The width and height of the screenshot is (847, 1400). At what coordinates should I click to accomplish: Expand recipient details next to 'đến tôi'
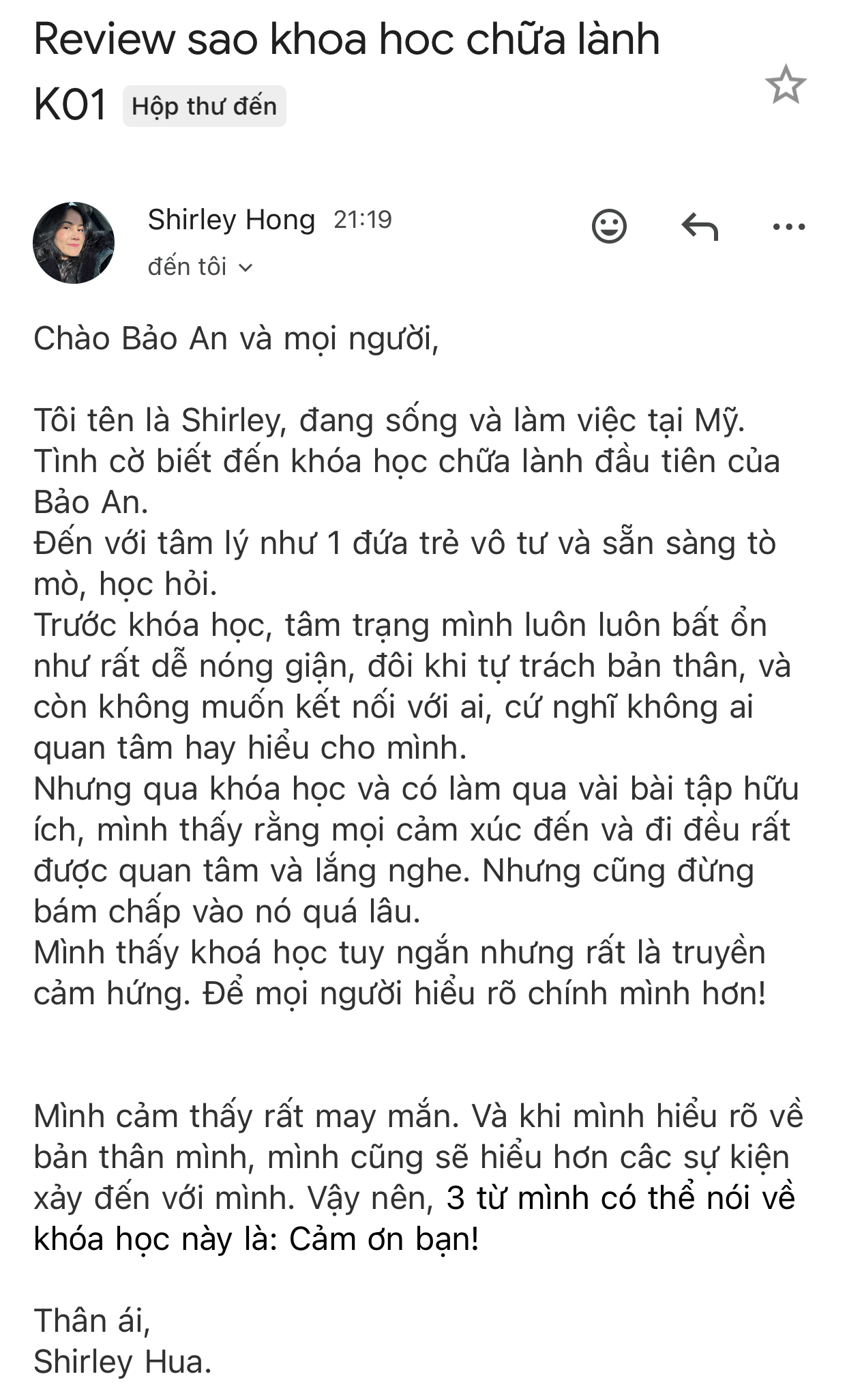(x=246, y=267)
